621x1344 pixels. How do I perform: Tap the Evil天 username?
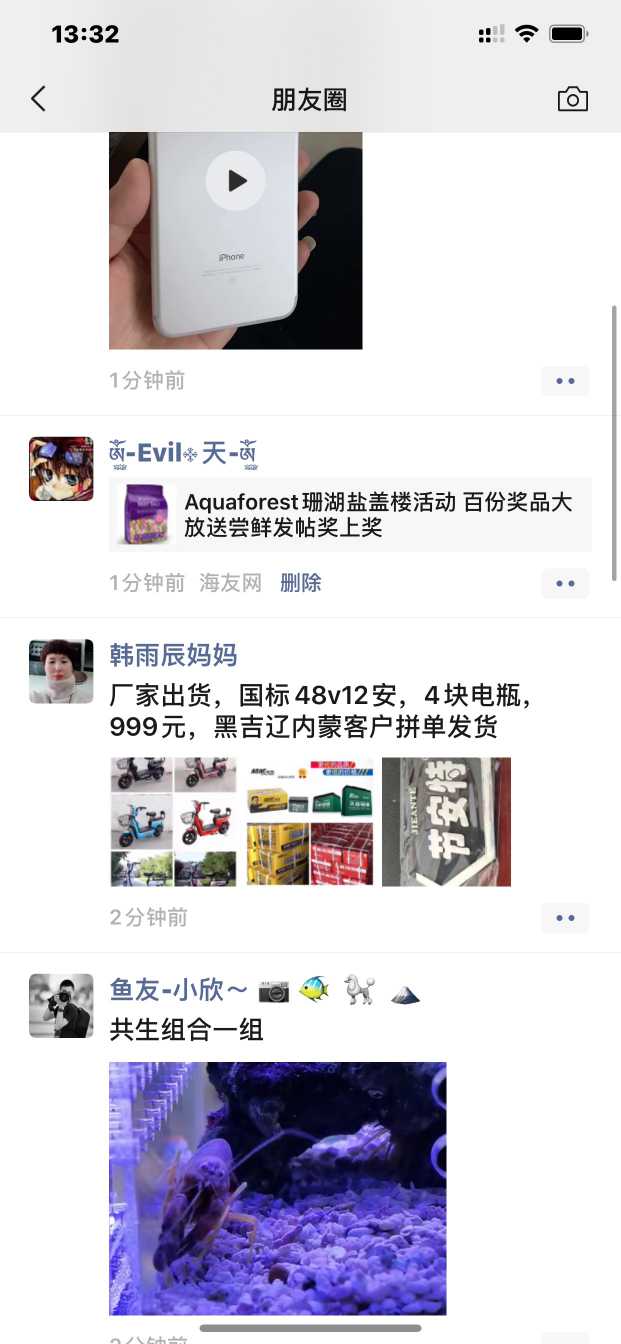click(x=183, y=454)
